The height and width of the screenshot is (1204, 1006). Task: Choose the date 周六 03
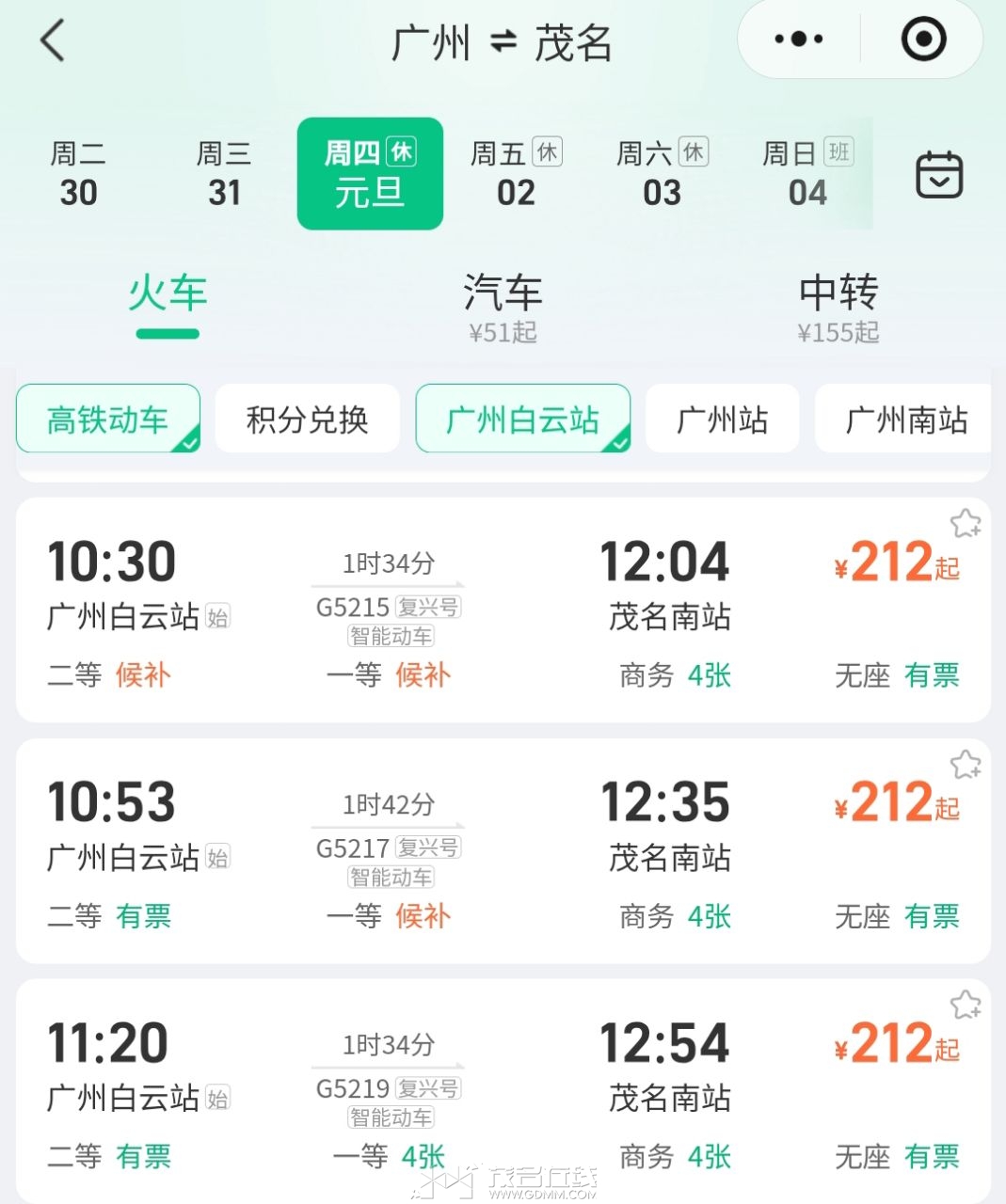tap(662, 174)
